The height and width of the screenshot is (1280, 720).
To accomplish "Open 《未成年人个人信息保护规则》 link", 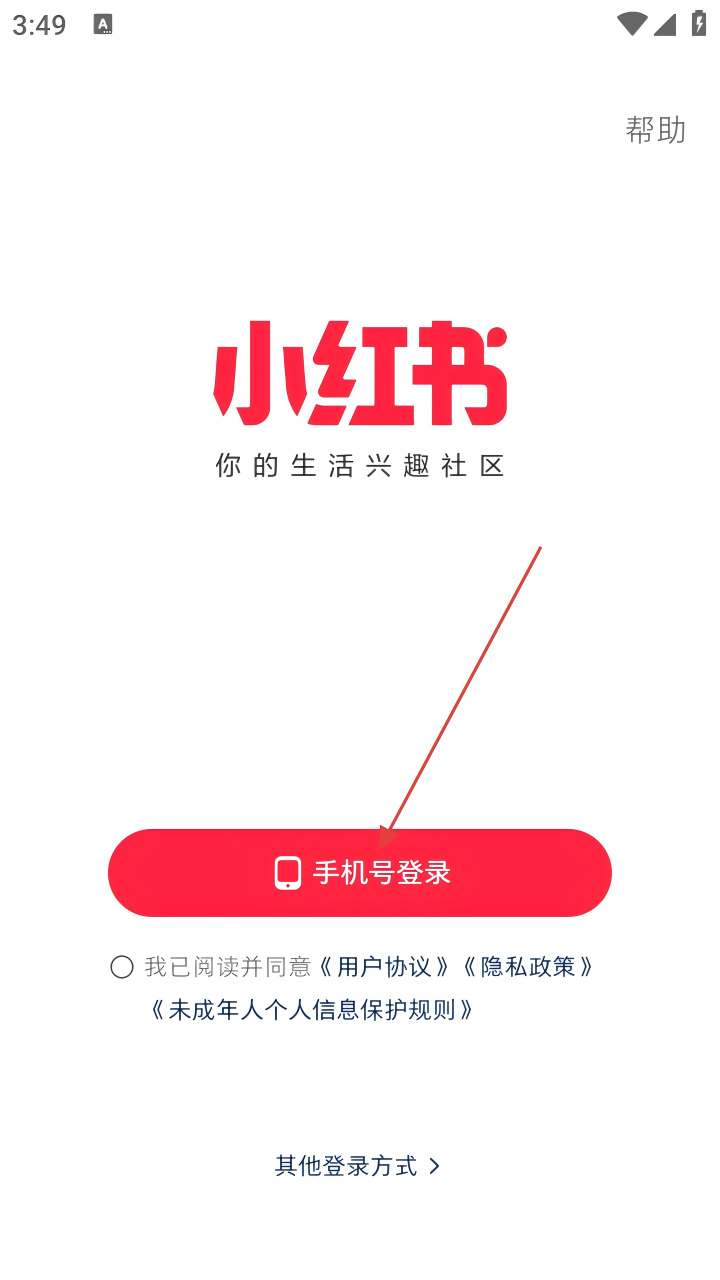I will (311, 1010).
